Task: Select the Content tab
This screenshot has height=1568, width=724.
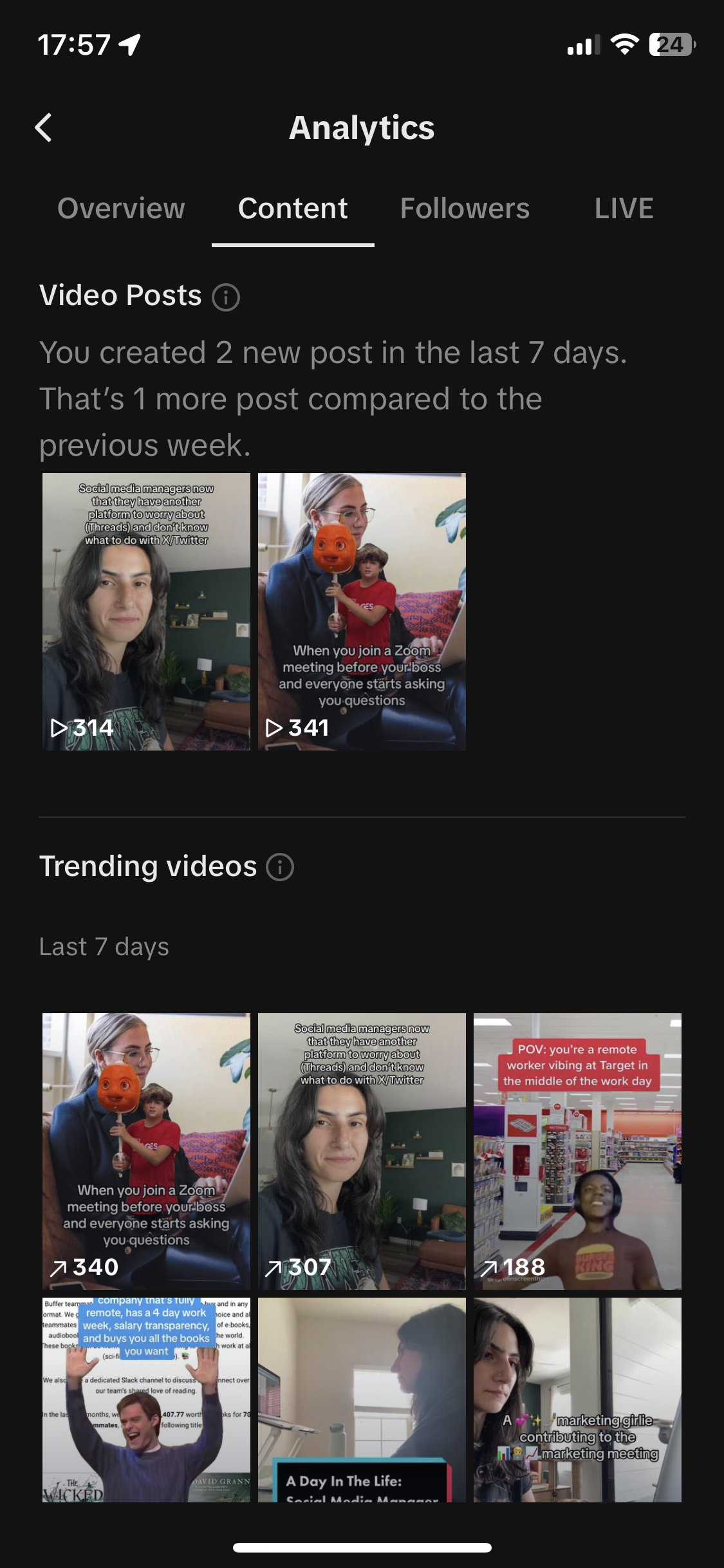Action: pyautogui.click(x=293, y=209)
